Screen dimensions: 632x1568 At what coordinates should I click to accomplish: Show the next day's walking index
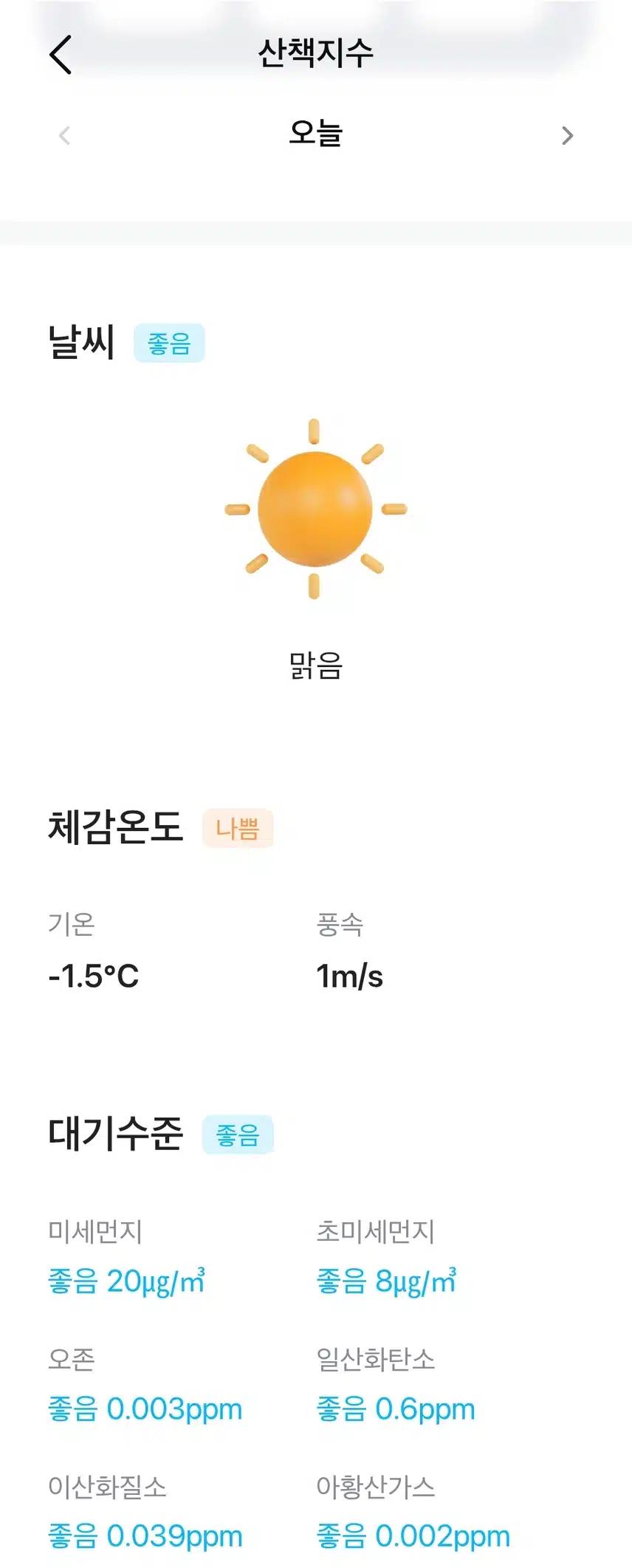pos(566,135)
